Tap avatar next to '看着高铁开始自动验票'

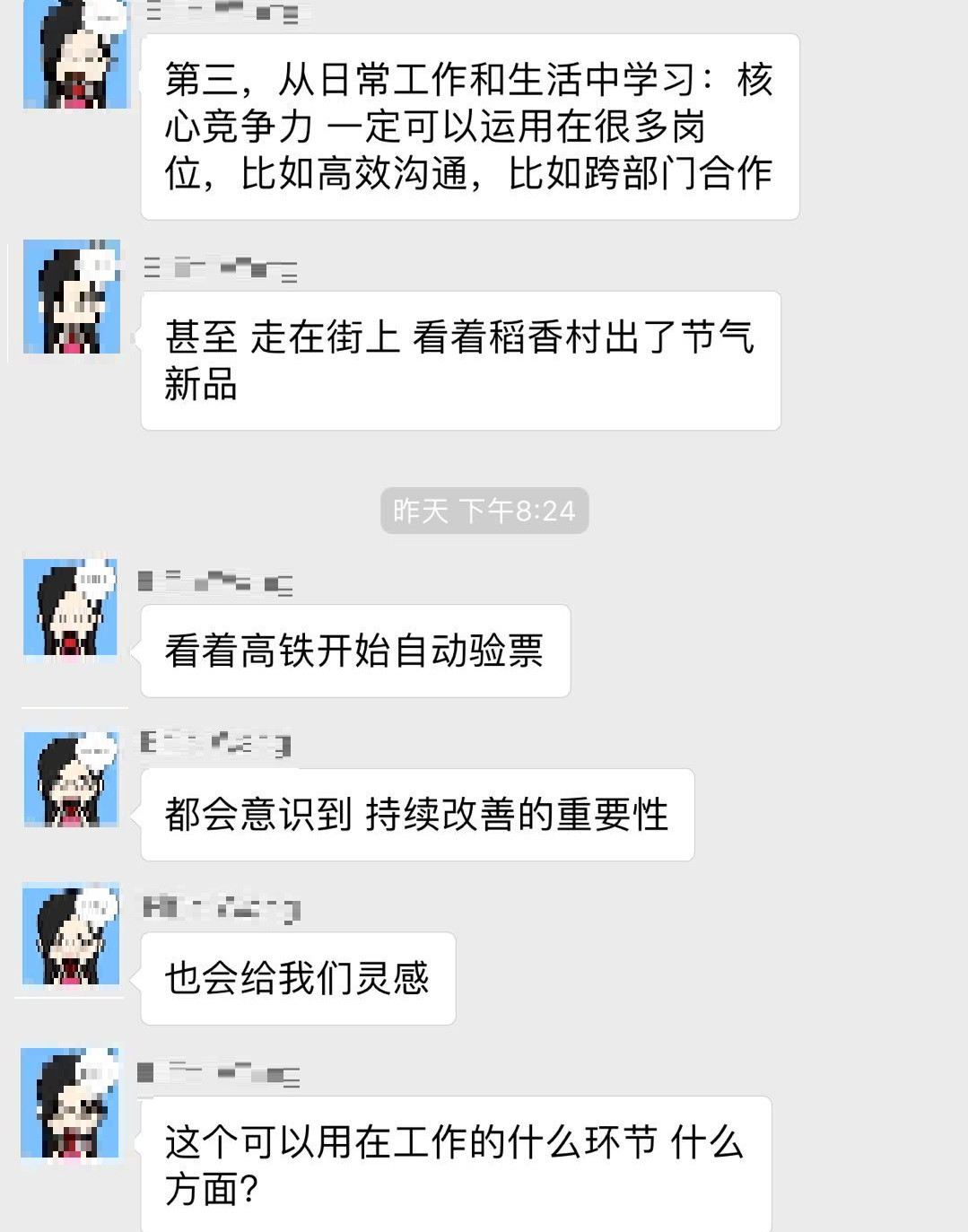(x=71, y=608)
